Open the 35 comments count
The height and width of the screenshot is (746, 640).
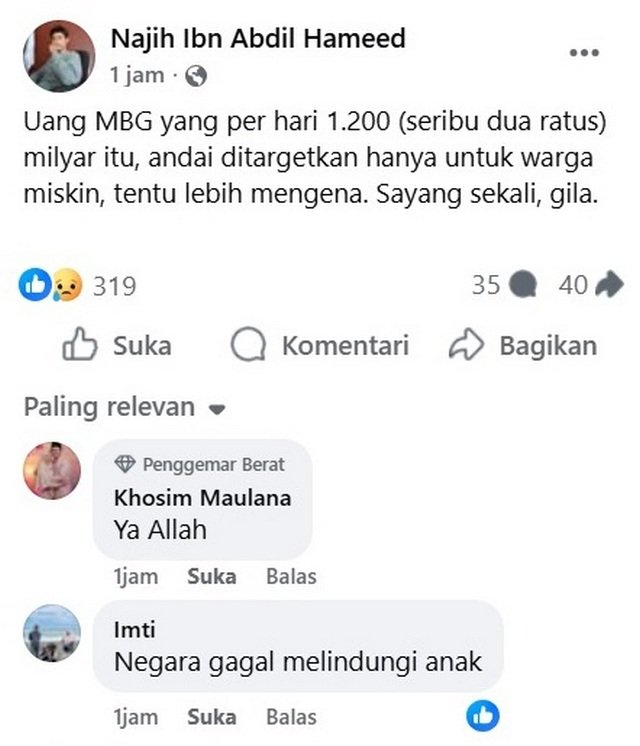pos(504,286)
